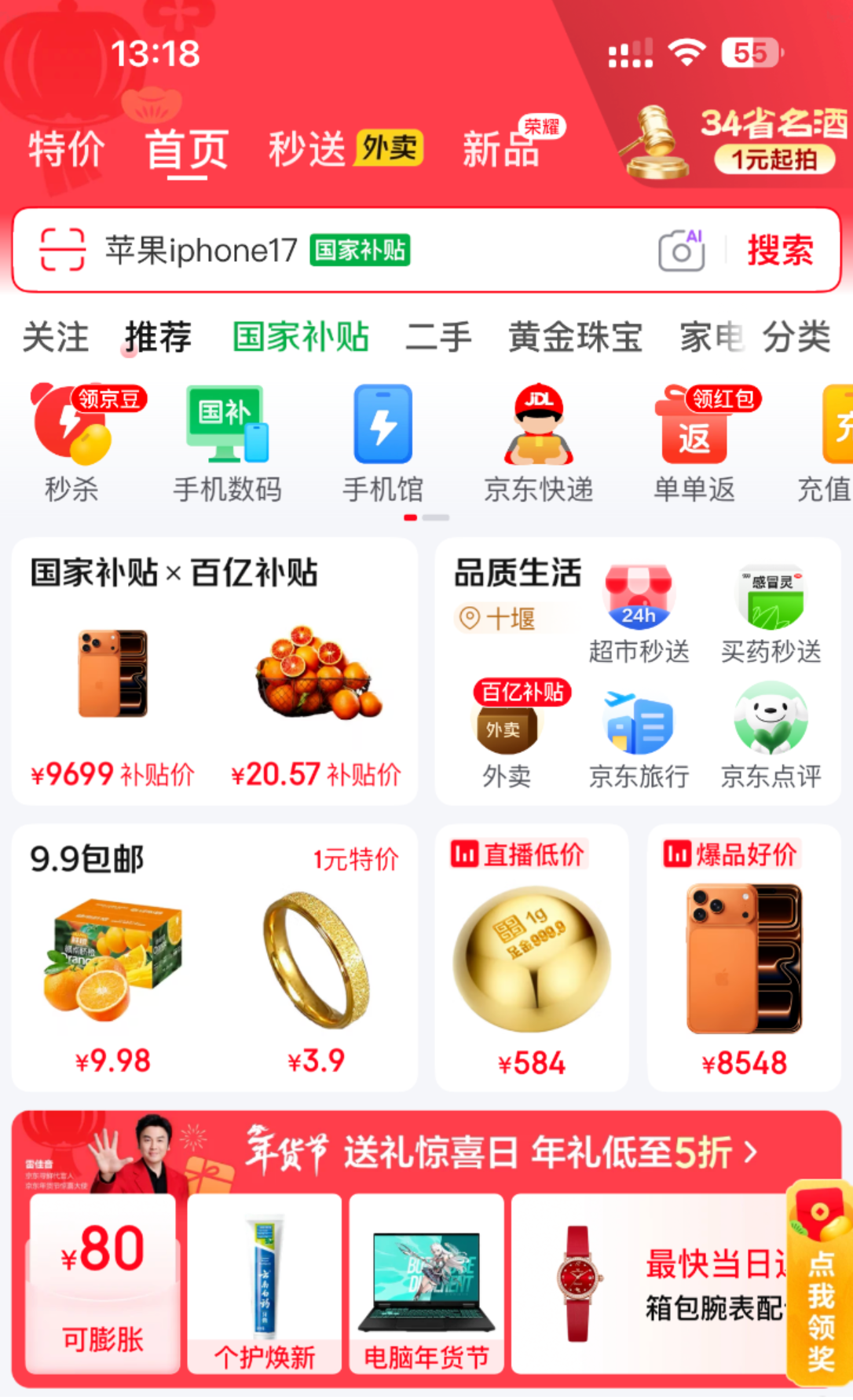Open the 年货节 送礼惊喜日 banner
Viewport: 853px width, 1400px height.
pos(503,1153)
